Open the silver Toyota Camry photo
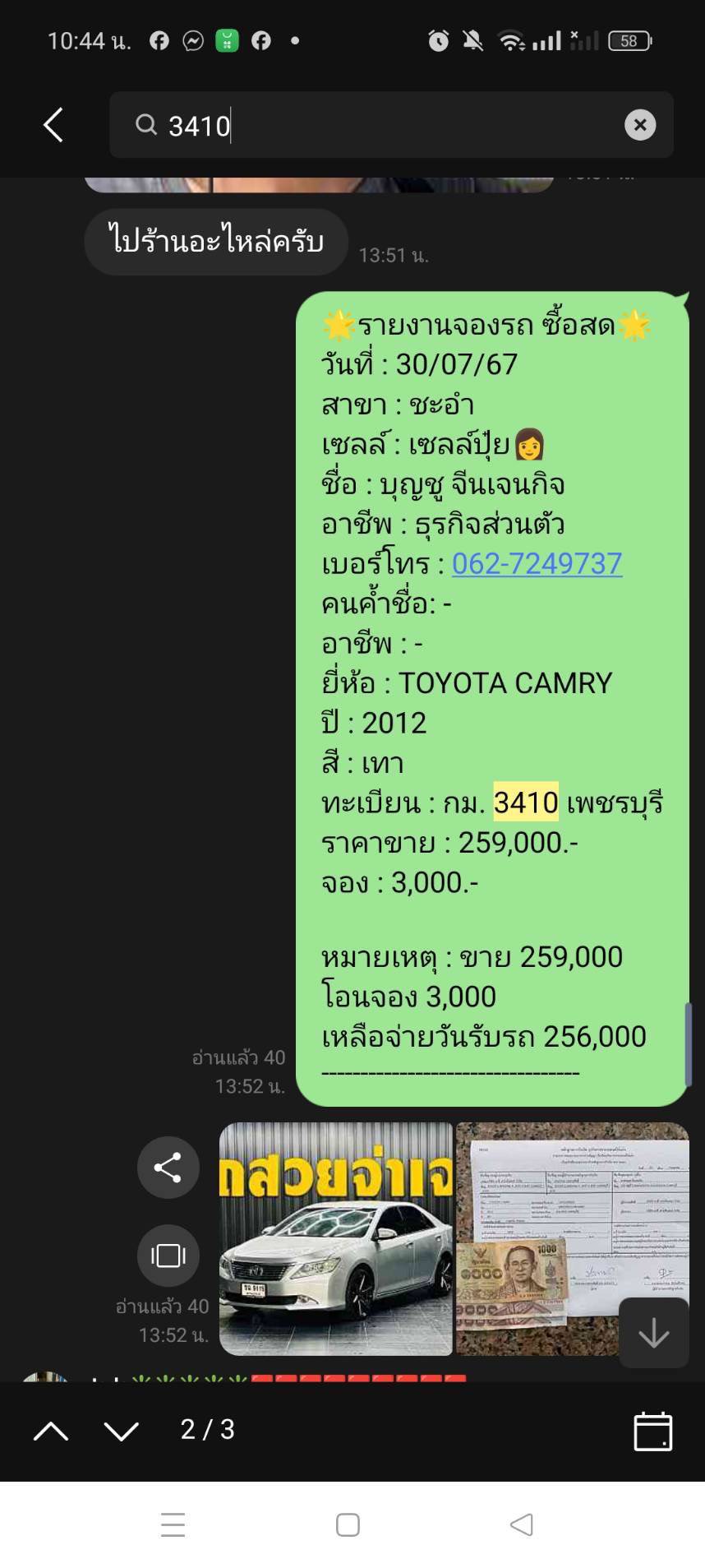The height and width of the screenshot is (1568, 705). [336, 1239]
